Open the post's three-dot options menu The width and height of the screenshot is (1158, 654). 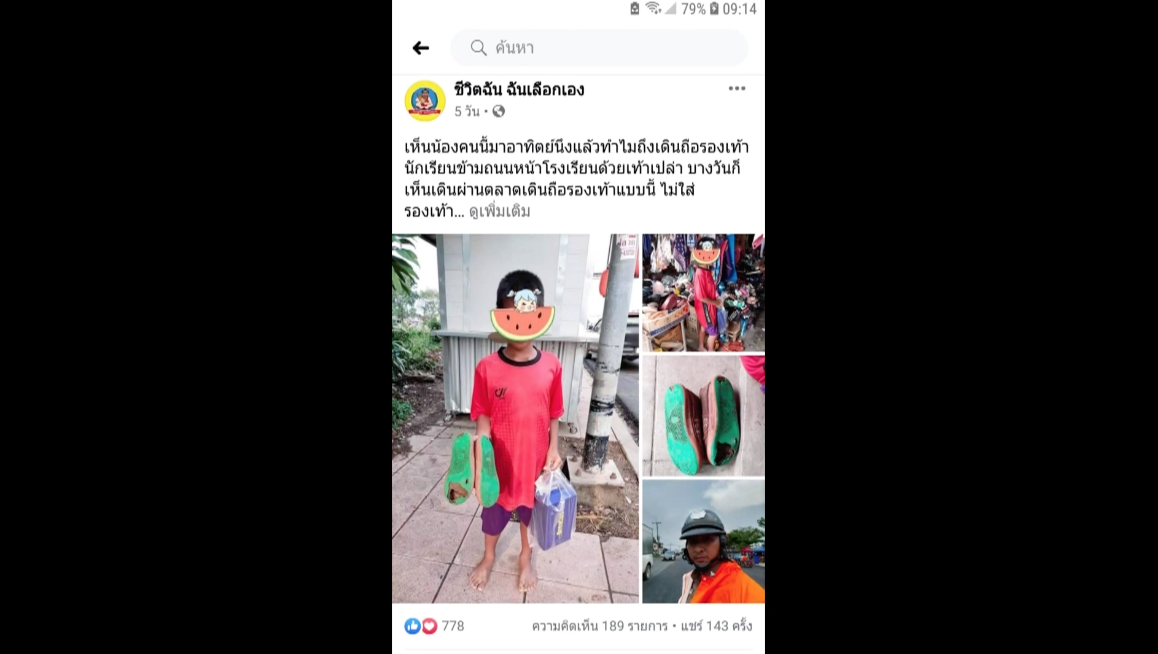click(x=737, y=89)
